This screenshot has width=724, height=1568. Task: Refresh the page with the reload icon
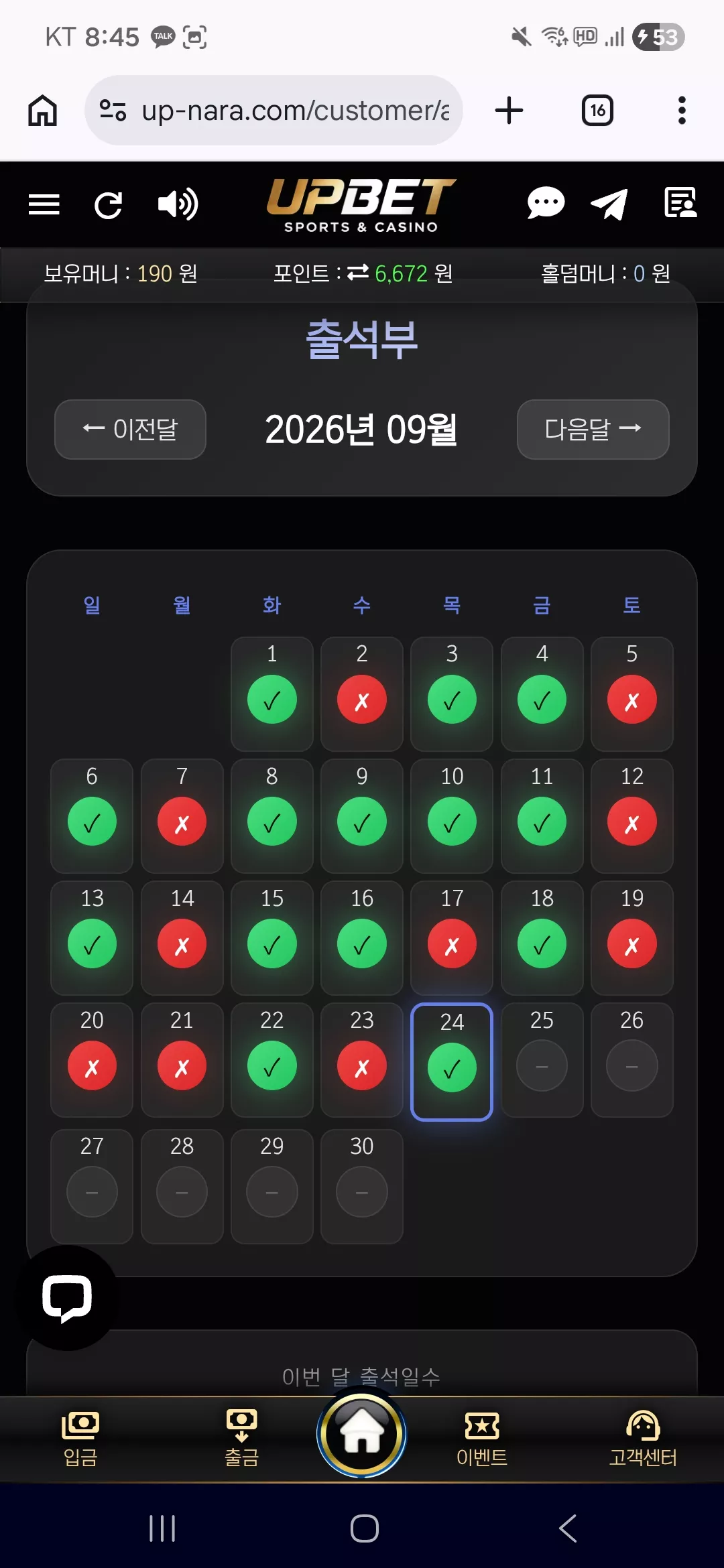(108, 205)
